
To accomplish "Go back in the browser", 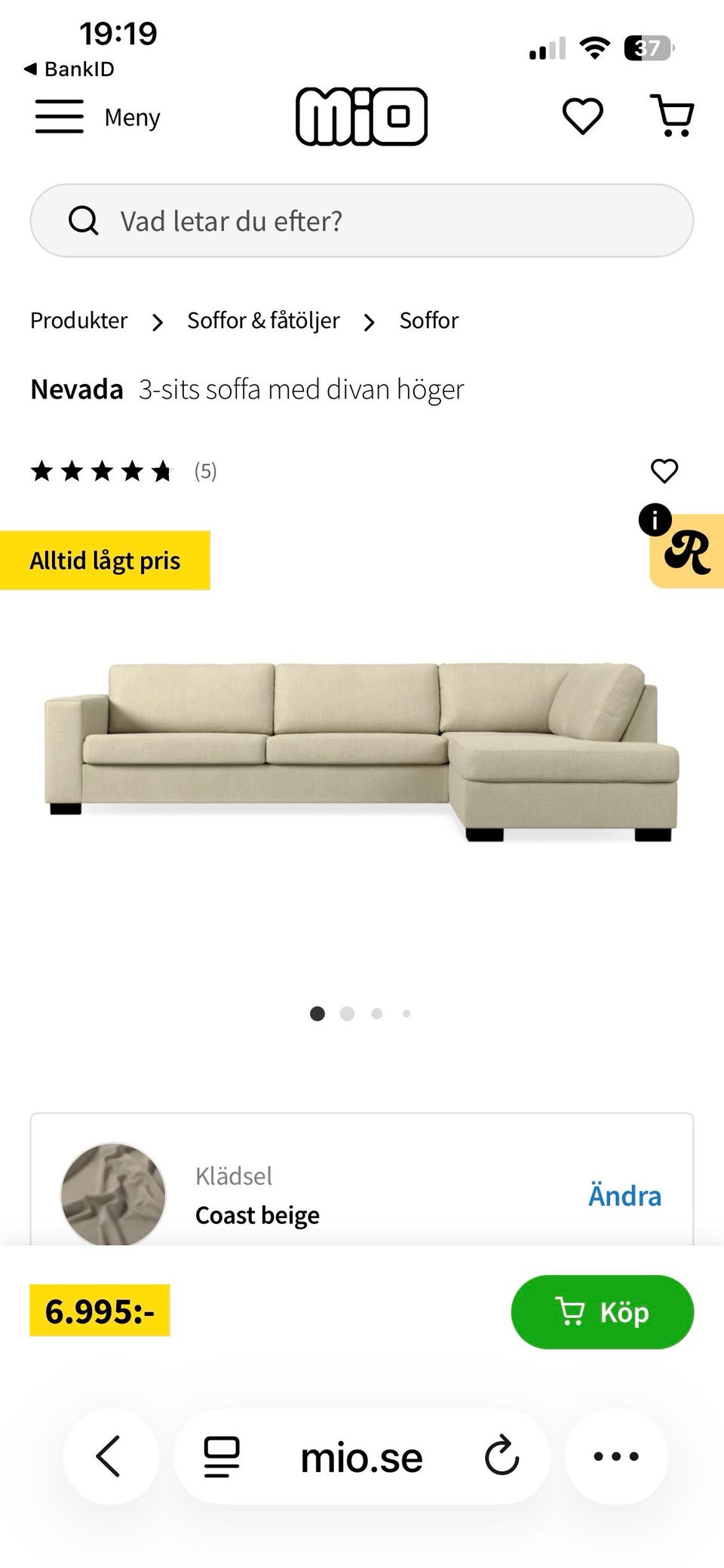I will point(110,1456).
